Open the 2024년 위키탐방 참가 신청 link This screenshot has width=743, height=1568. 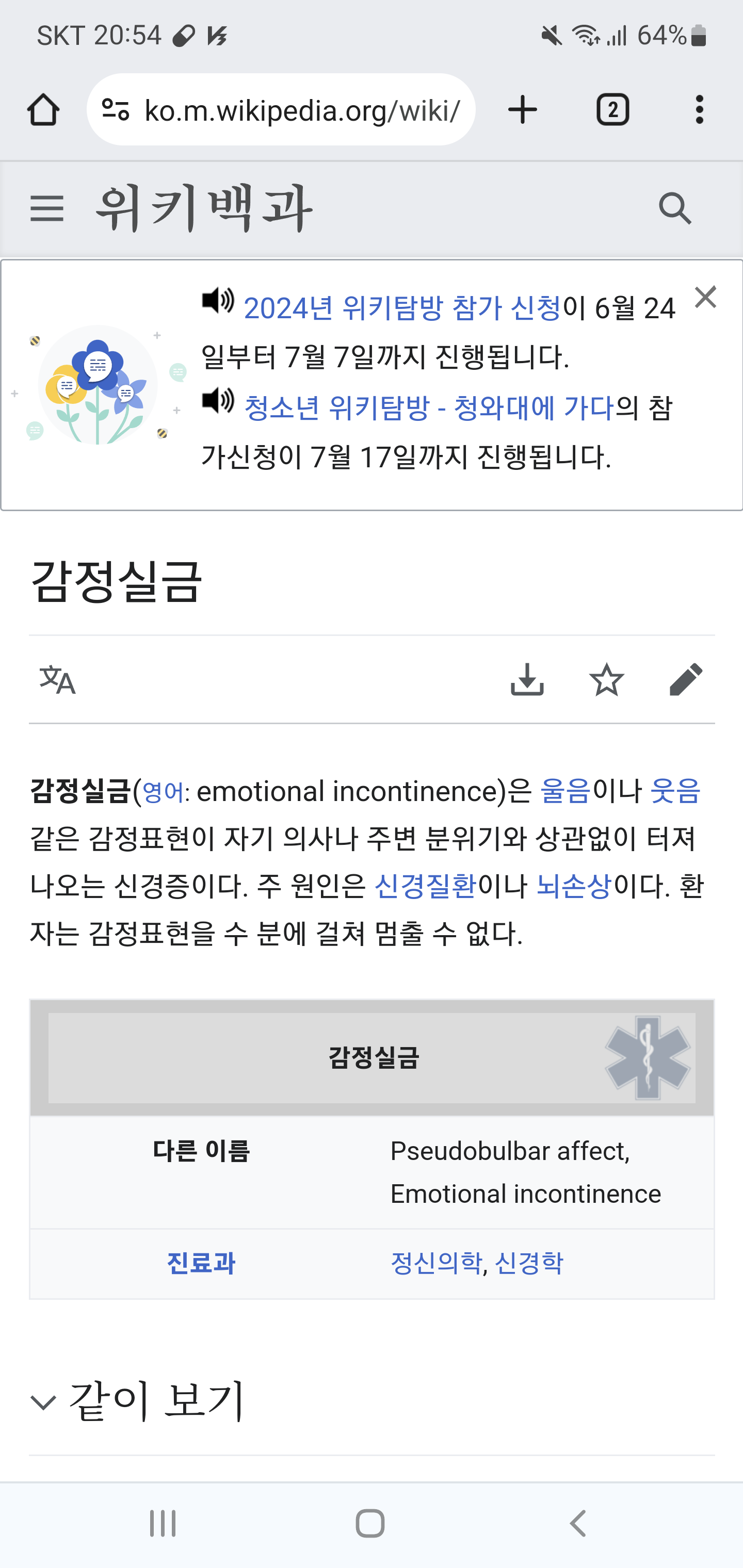(x=402, y=308)
